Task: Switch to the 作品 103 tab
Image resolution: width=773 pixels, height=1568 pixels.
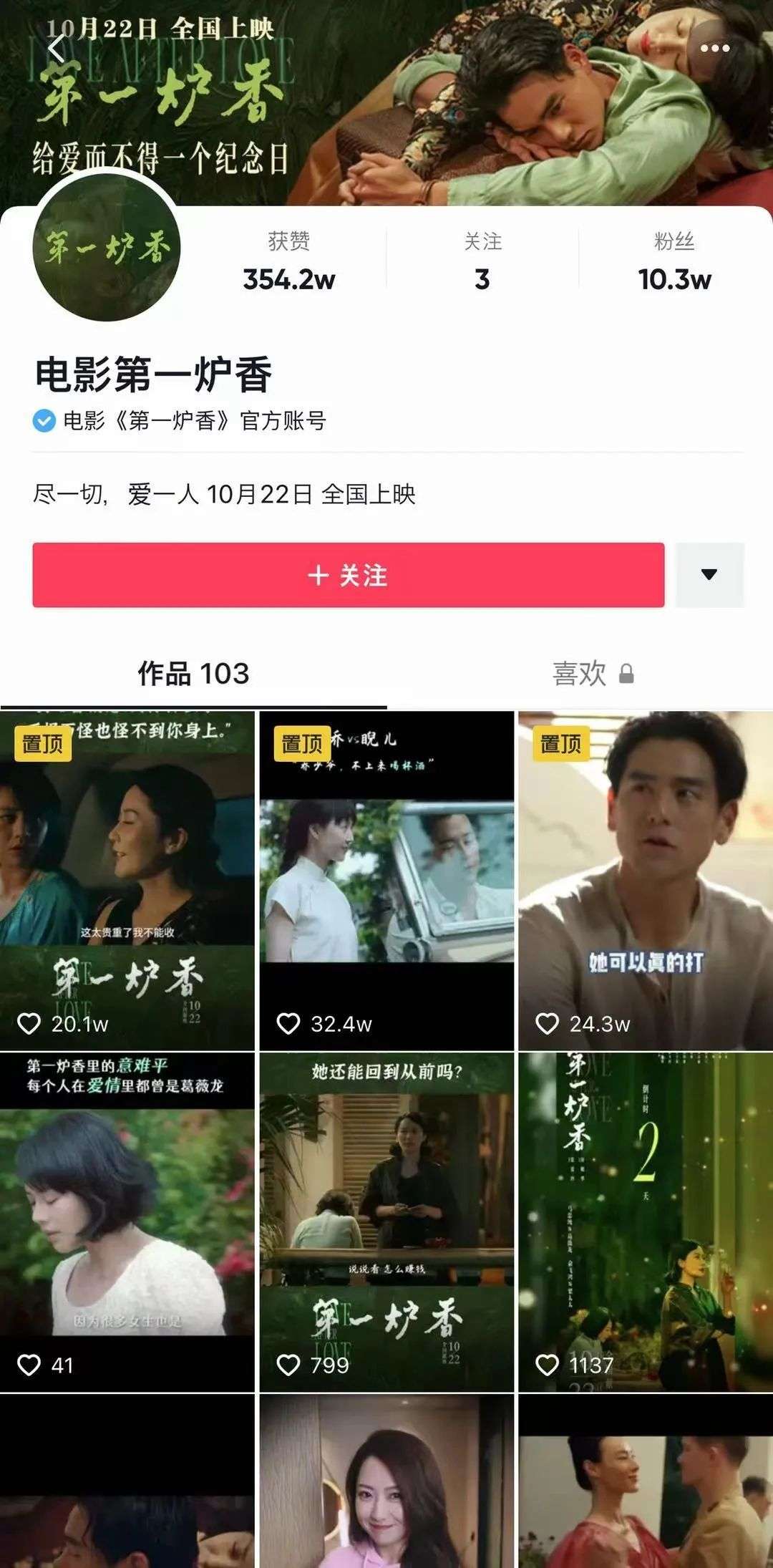Action: pos(193,674)
